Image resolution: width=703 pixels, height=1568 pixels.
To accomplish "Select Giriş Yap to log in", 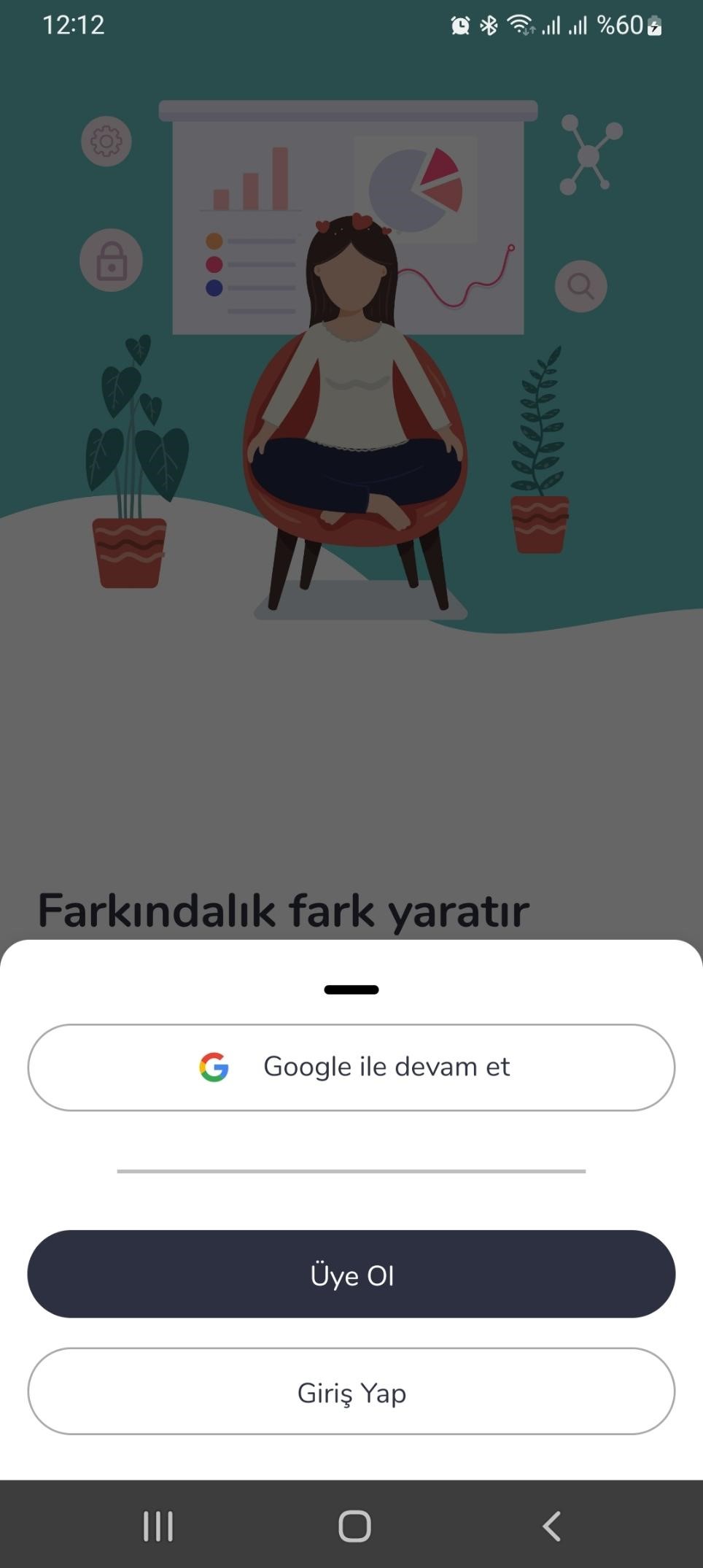I will tap(351, 1391).
